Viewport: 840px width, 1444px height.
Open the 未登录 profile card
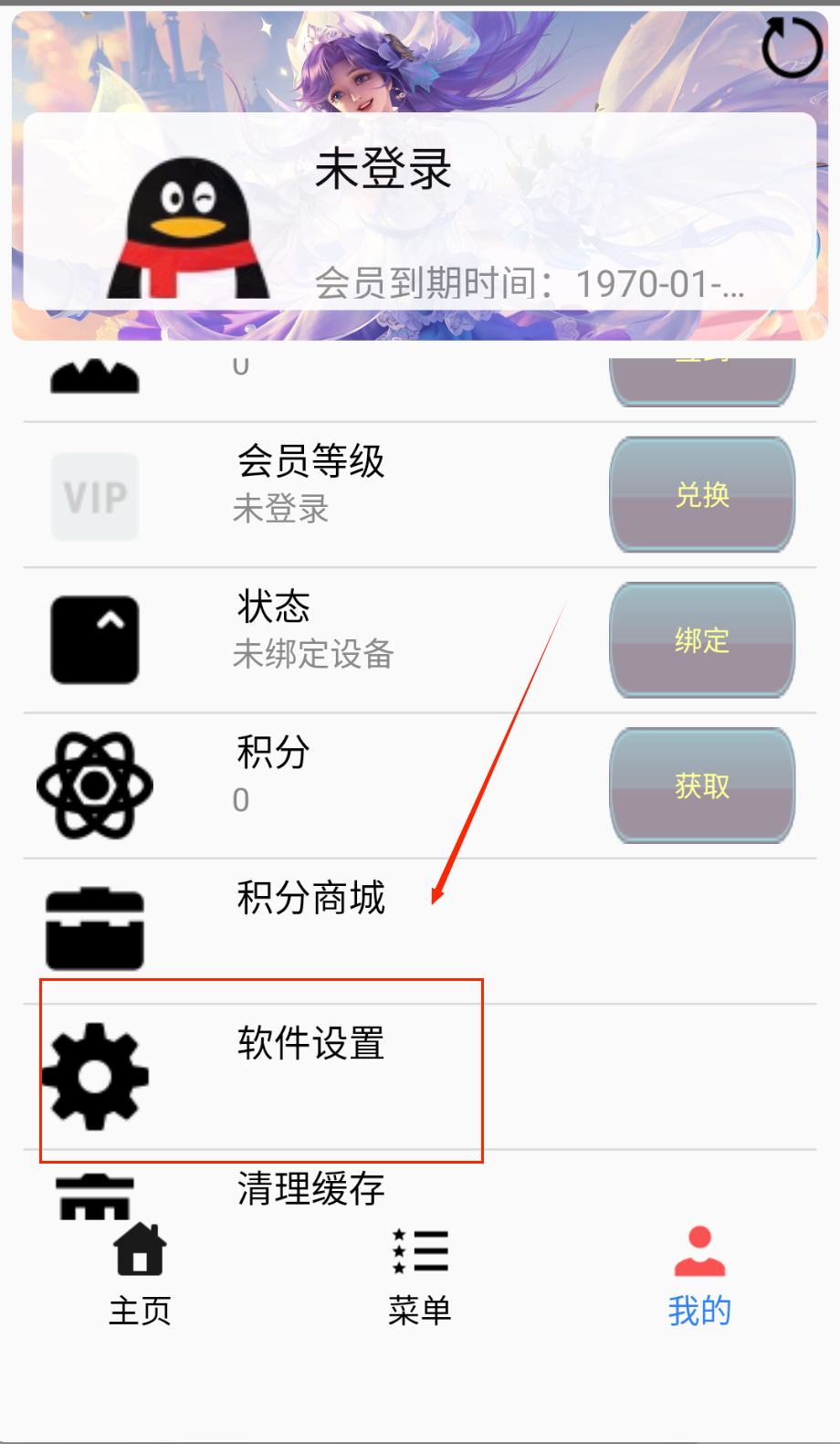pos(419,212)
